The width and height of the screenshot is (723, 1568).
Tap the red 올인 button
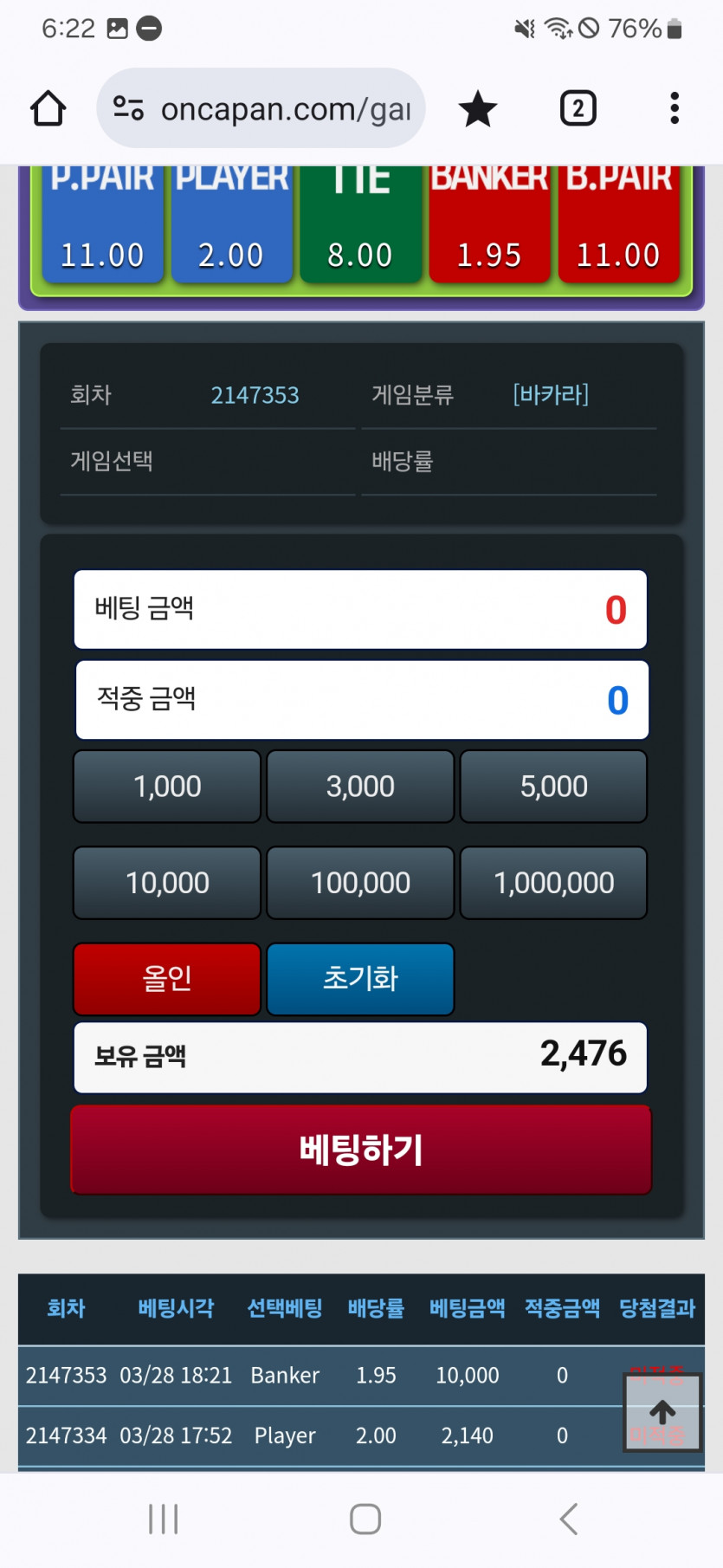point(167,979)
